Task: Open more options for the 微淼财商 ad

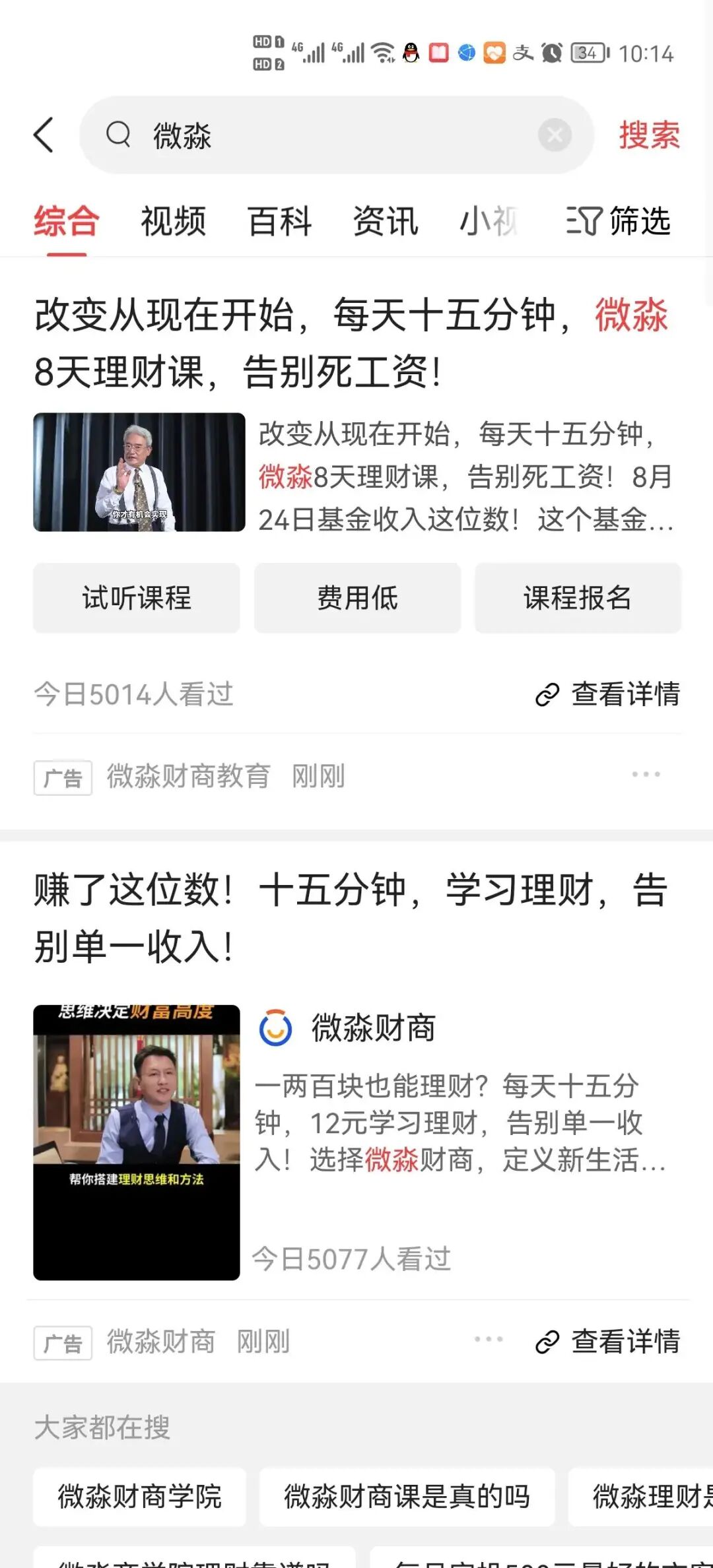Action: (x=489, y=1339)
